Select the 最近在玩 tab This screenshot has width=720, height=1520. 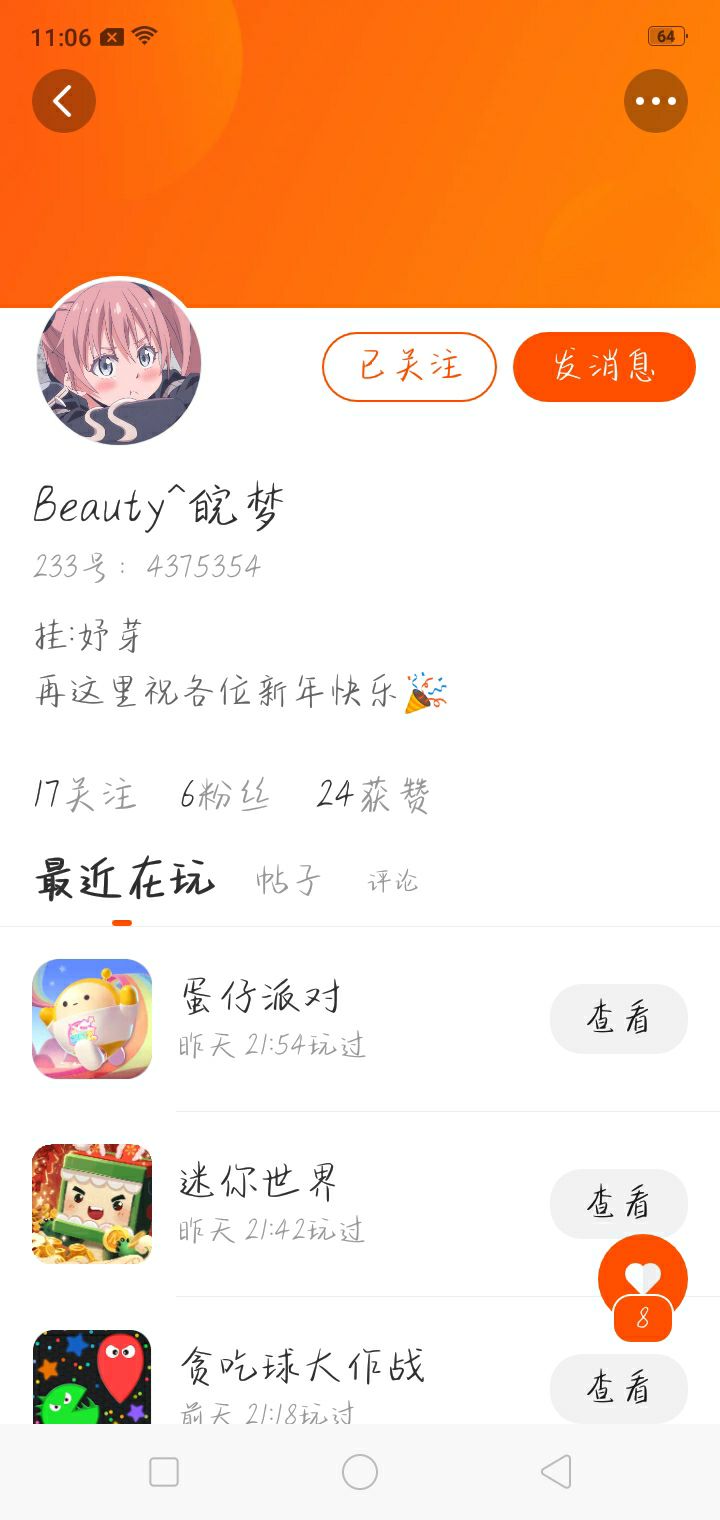point(124,880)
